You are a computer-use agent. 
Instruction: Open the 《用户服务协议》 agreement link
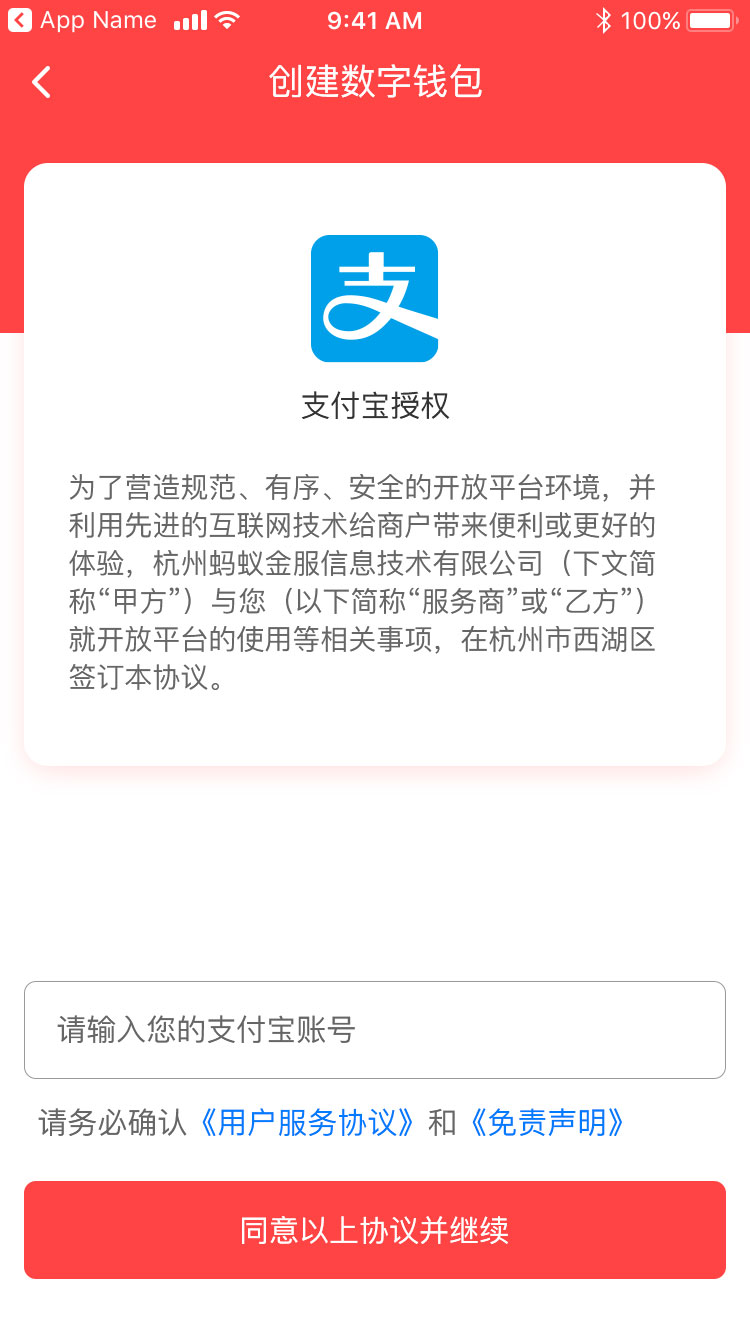click(x=310, y=1123)
